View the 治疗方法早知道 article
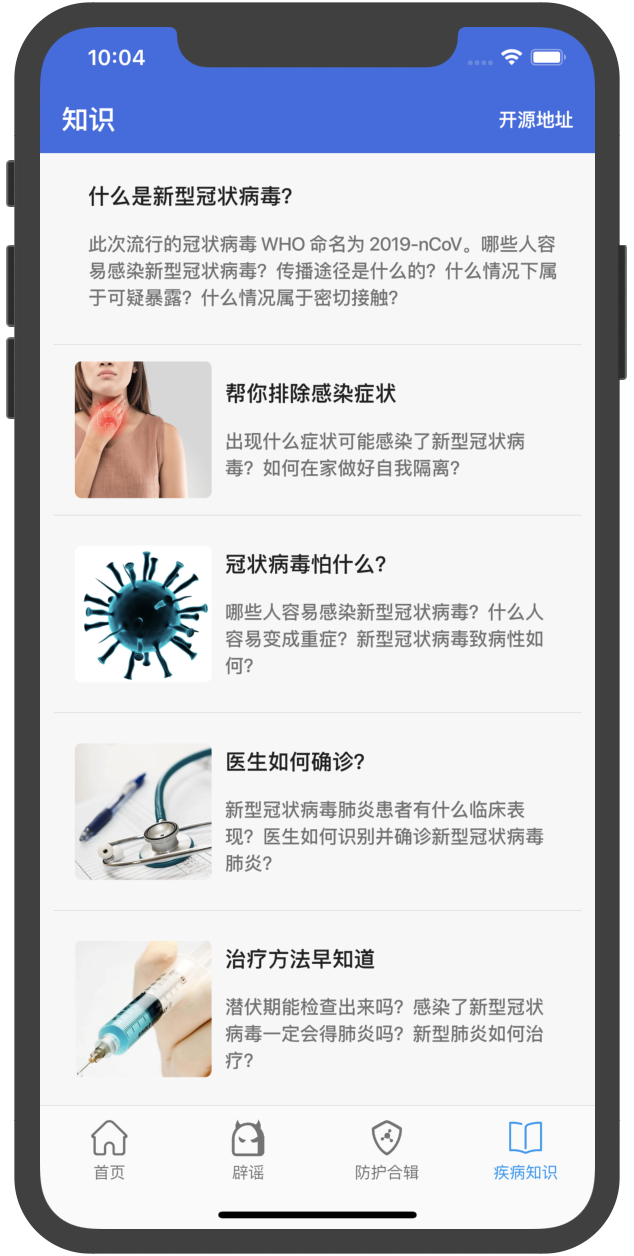This screenshot has width=634, height=1256. tap(300, 959)
